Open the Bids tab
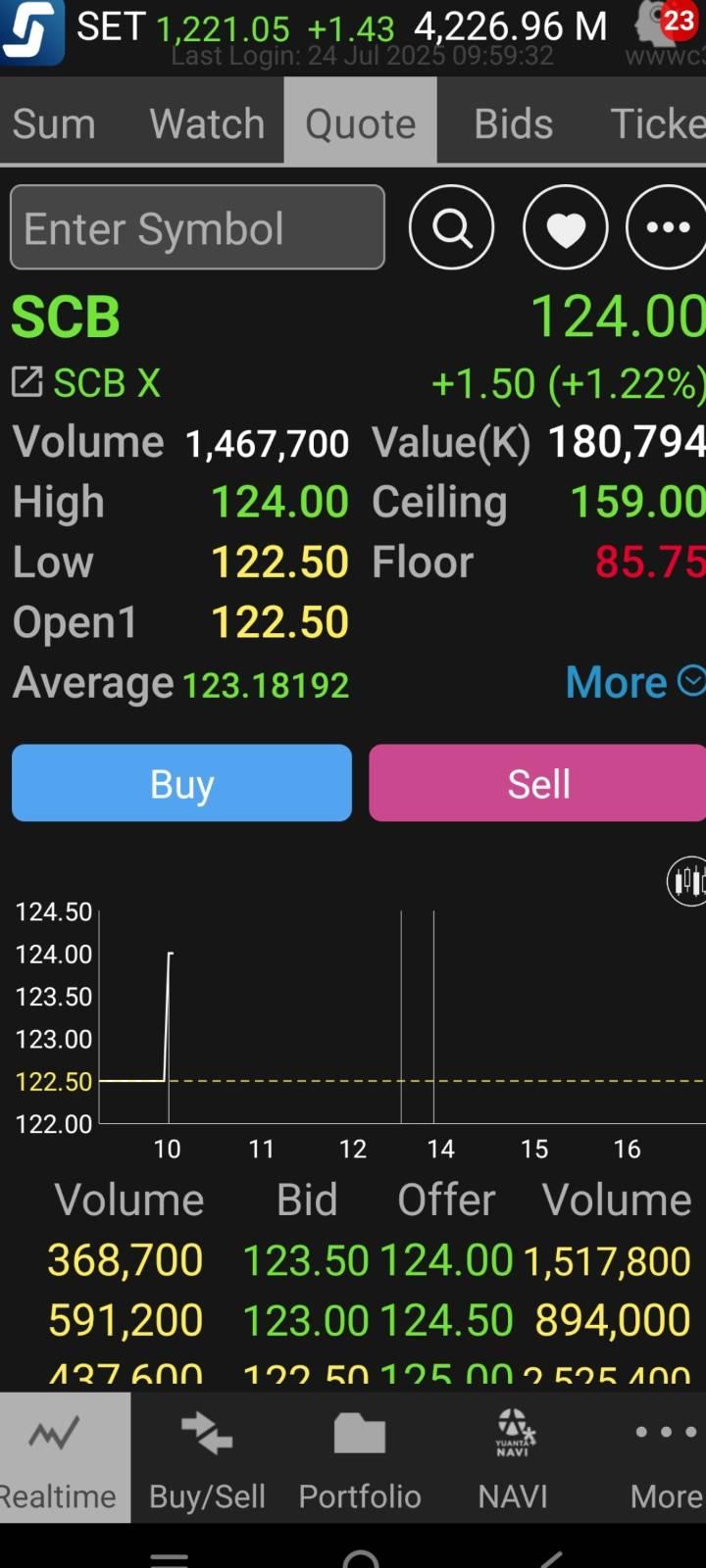 point(513,123)
